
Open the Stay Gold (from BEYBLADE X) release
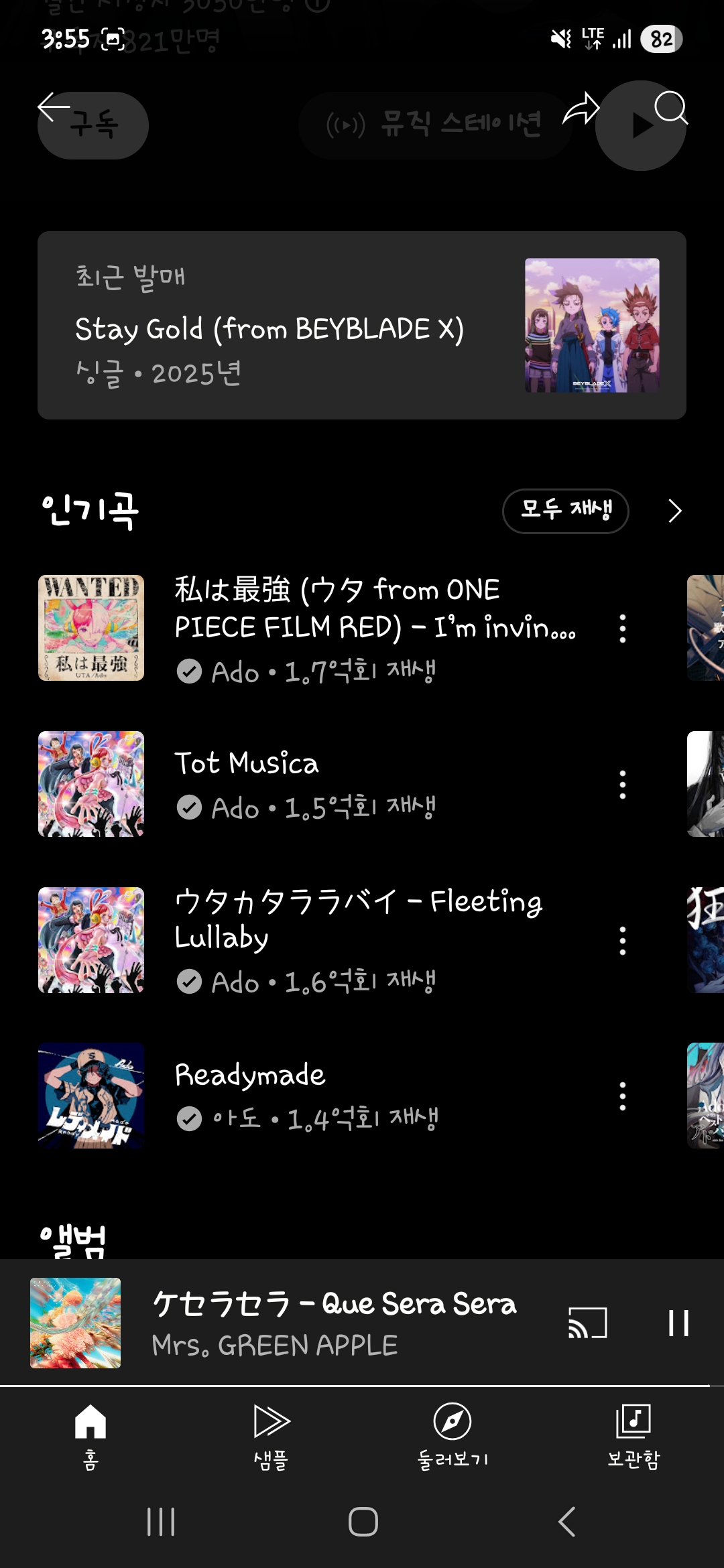(362, 326)
